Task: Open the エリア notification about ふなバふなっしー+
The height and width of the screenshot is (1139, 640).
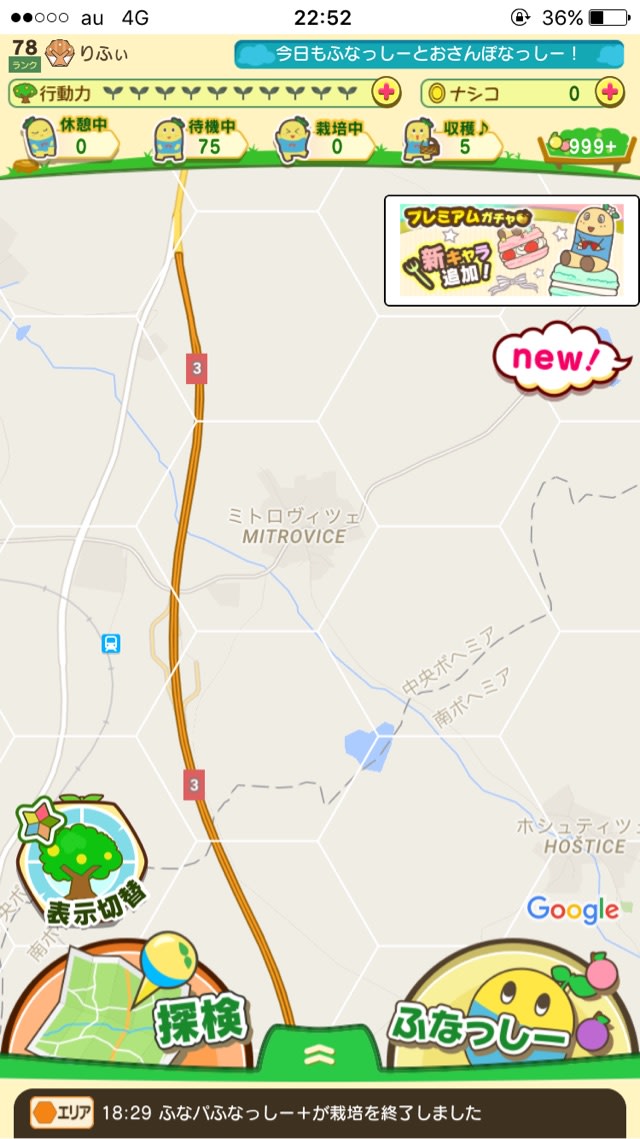Action: pyautogui.click(x=320, y=1112)
